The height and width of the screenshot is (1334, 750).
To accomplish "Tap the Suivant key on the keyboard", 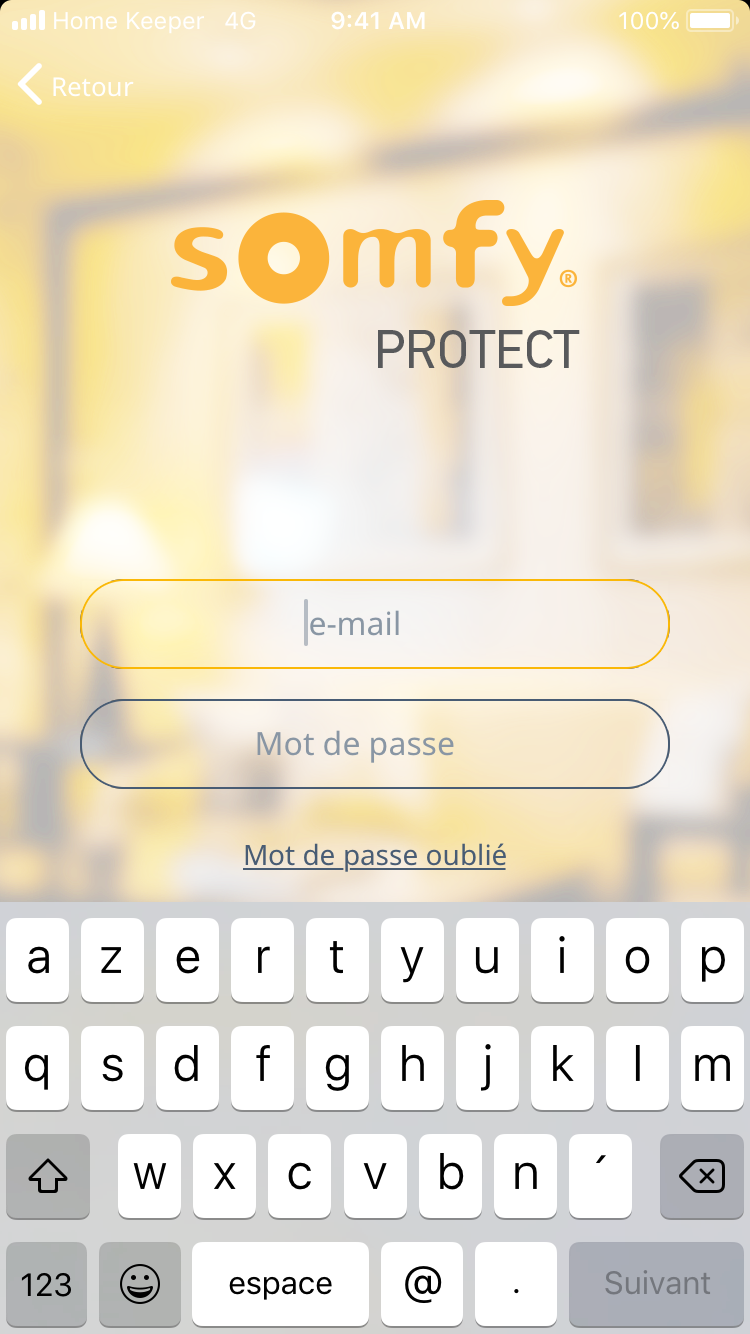I will [x=656, y=1283].
